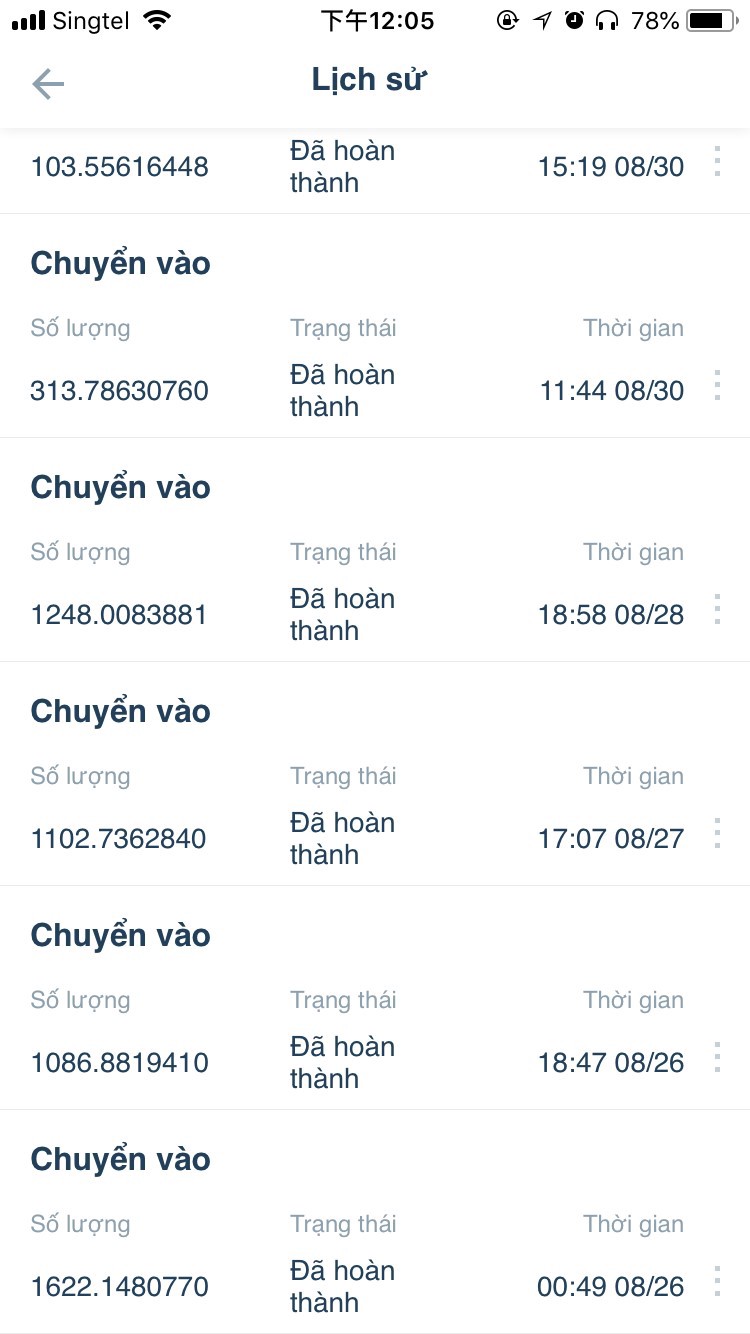The width and height of the screenshot is (750, 1334).
Task: Open more options for the 1102.7362840 transaction
Action: pyautogui.click(x=717, y=833)
